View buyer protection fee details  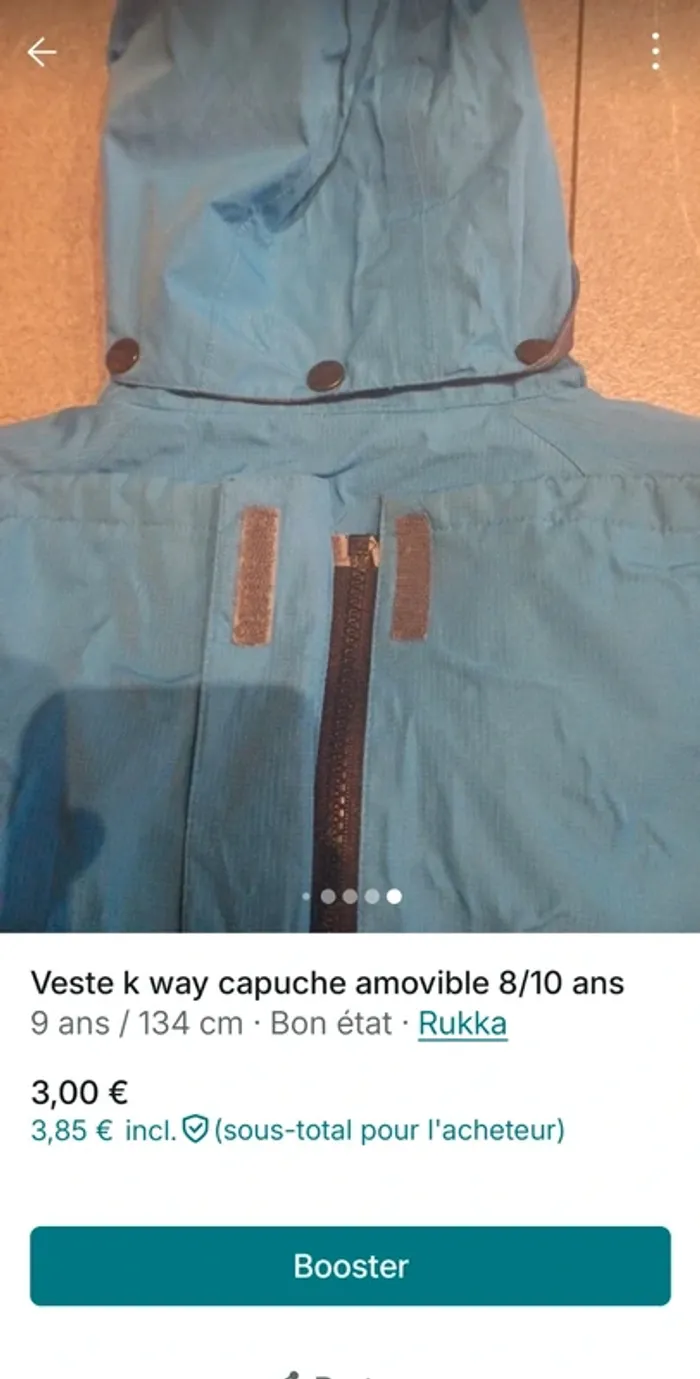pos(195,1131)
